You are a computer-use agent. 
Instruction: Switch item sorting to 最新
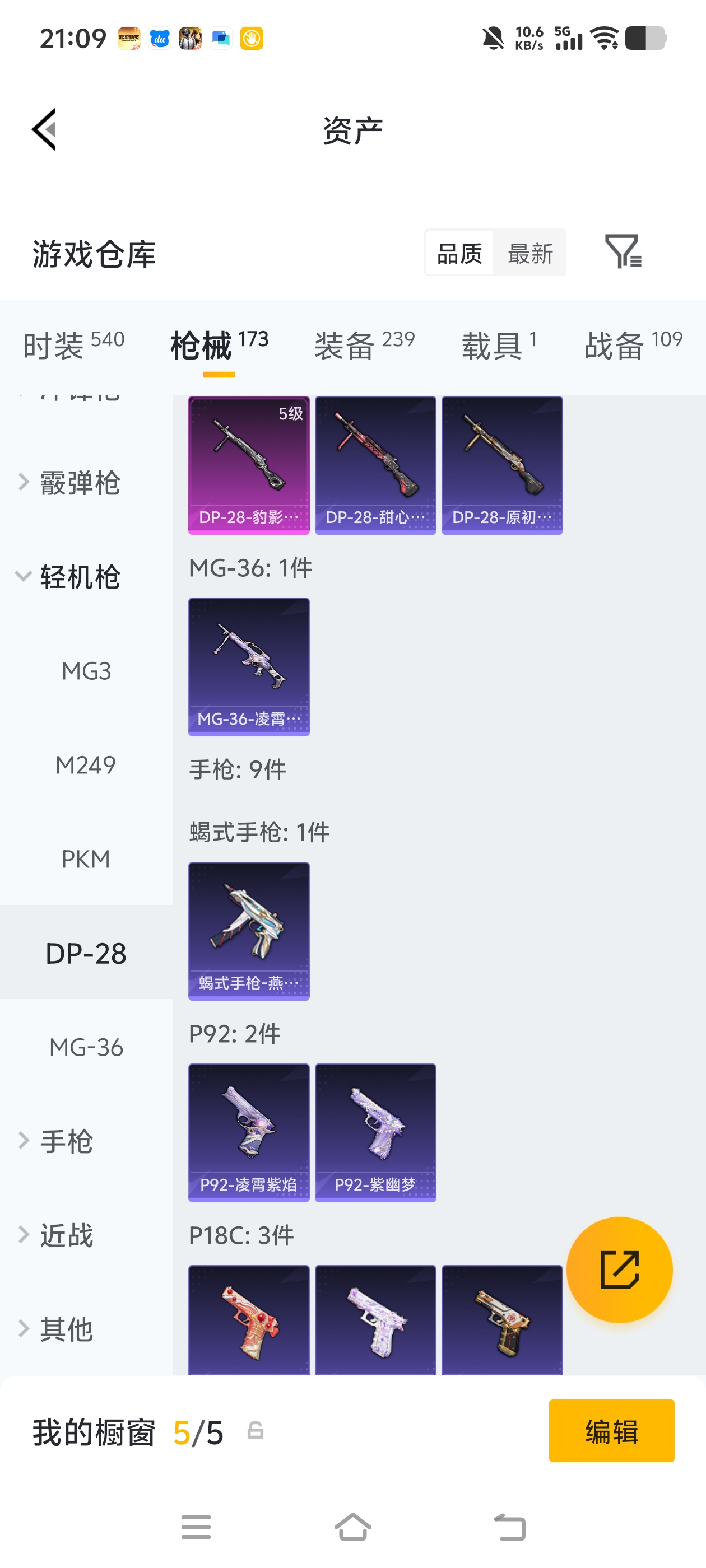tap(530, 252)
